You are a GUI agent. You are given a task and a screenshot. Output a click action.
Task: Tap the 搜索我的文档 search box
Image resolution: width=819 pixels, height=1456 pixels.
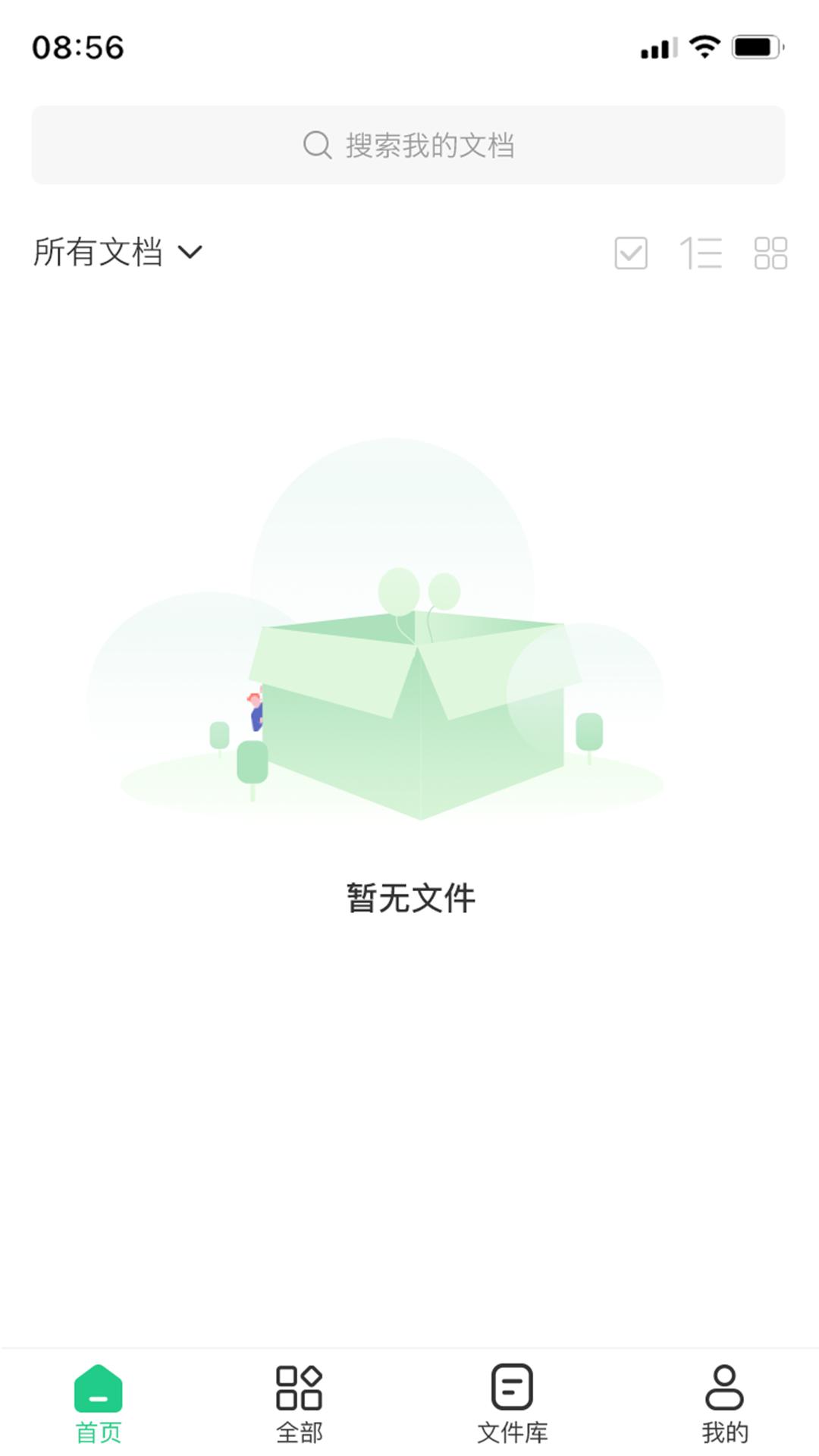tap(408, 145)
